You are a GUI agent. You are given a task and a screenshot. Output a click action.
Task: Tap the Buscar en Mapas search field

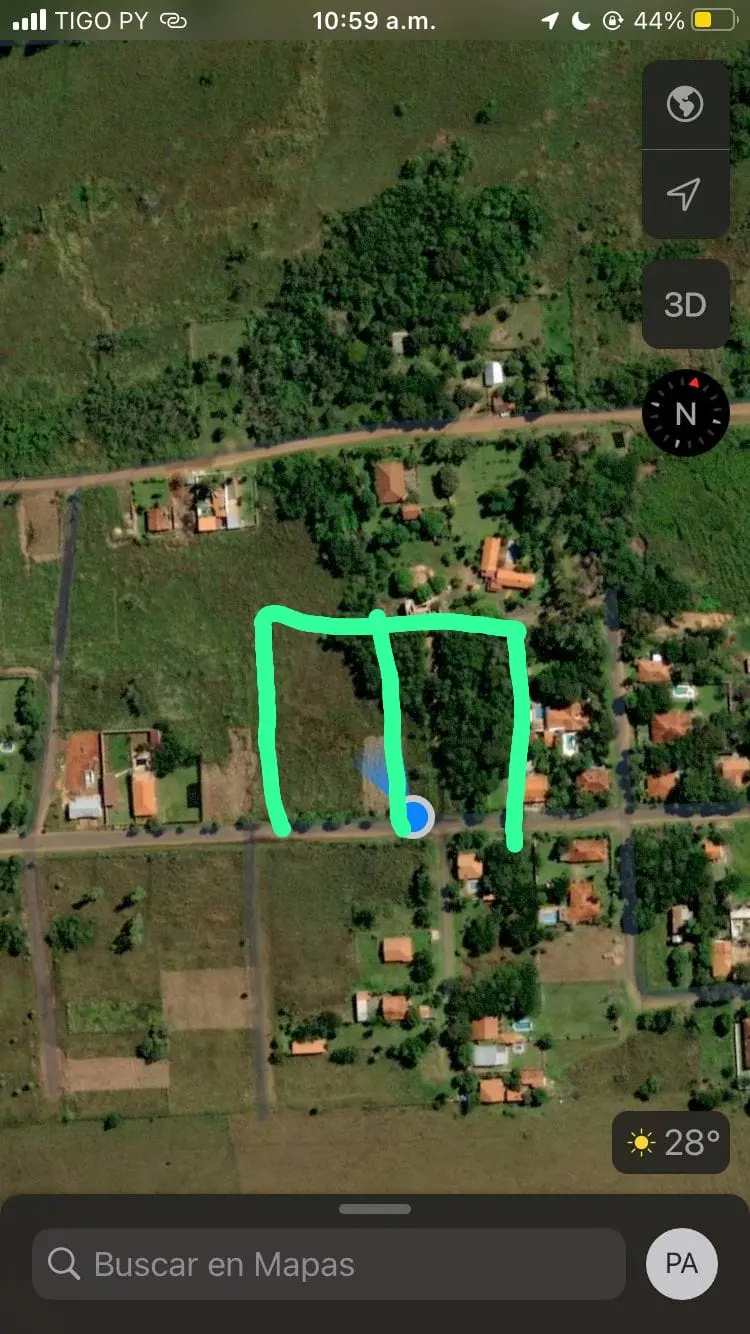(329, 1264)
